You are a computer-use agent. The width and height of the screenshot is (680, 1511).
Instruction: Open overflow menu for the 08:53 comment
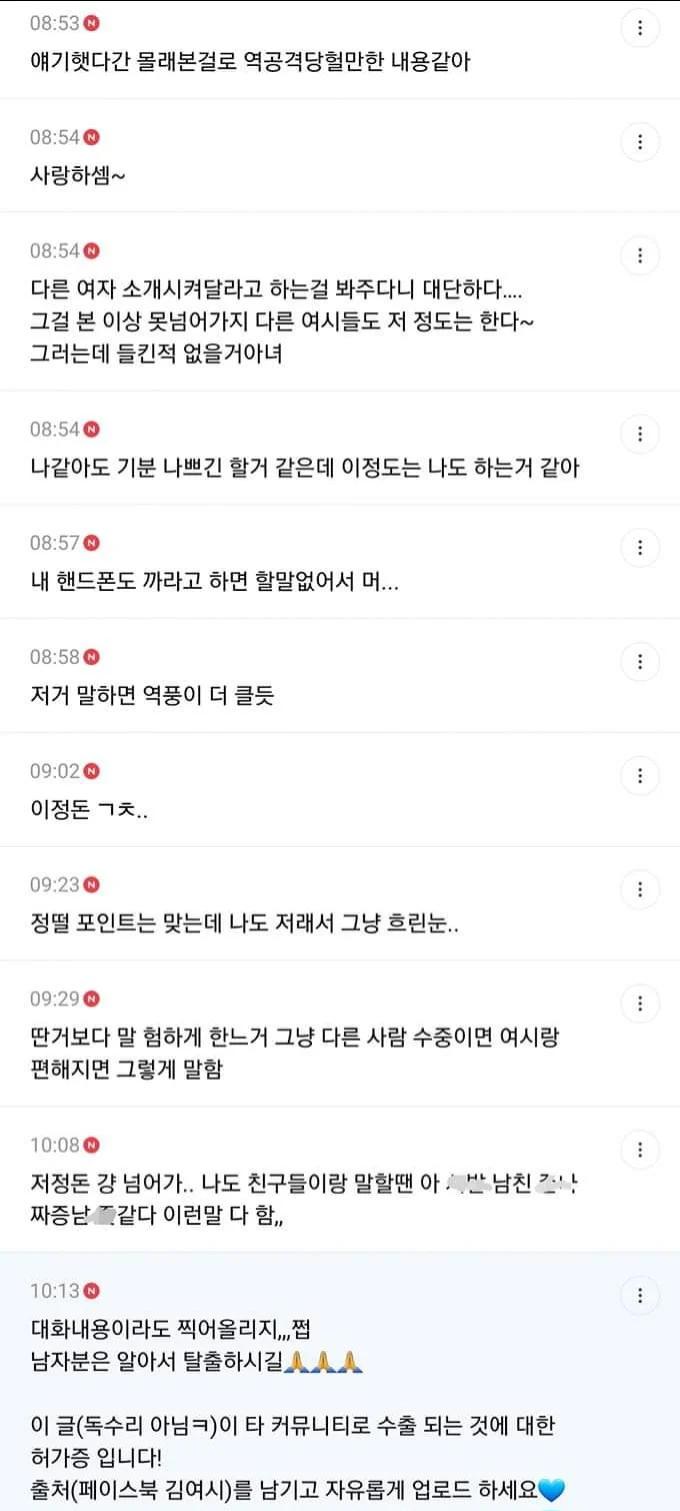click(640, 28)
